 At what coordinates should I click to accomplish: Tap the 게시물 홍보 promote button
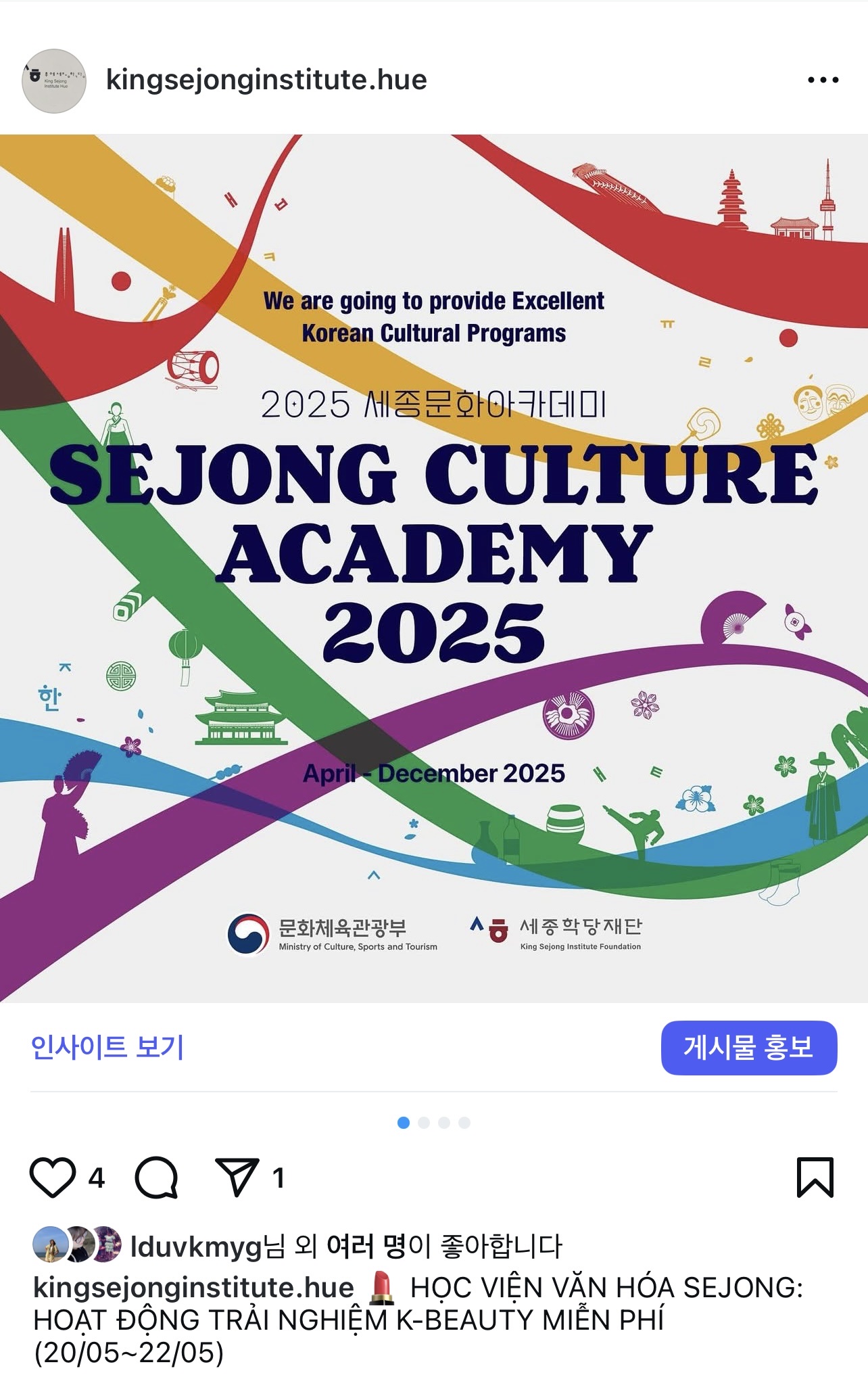[748, 1047]
